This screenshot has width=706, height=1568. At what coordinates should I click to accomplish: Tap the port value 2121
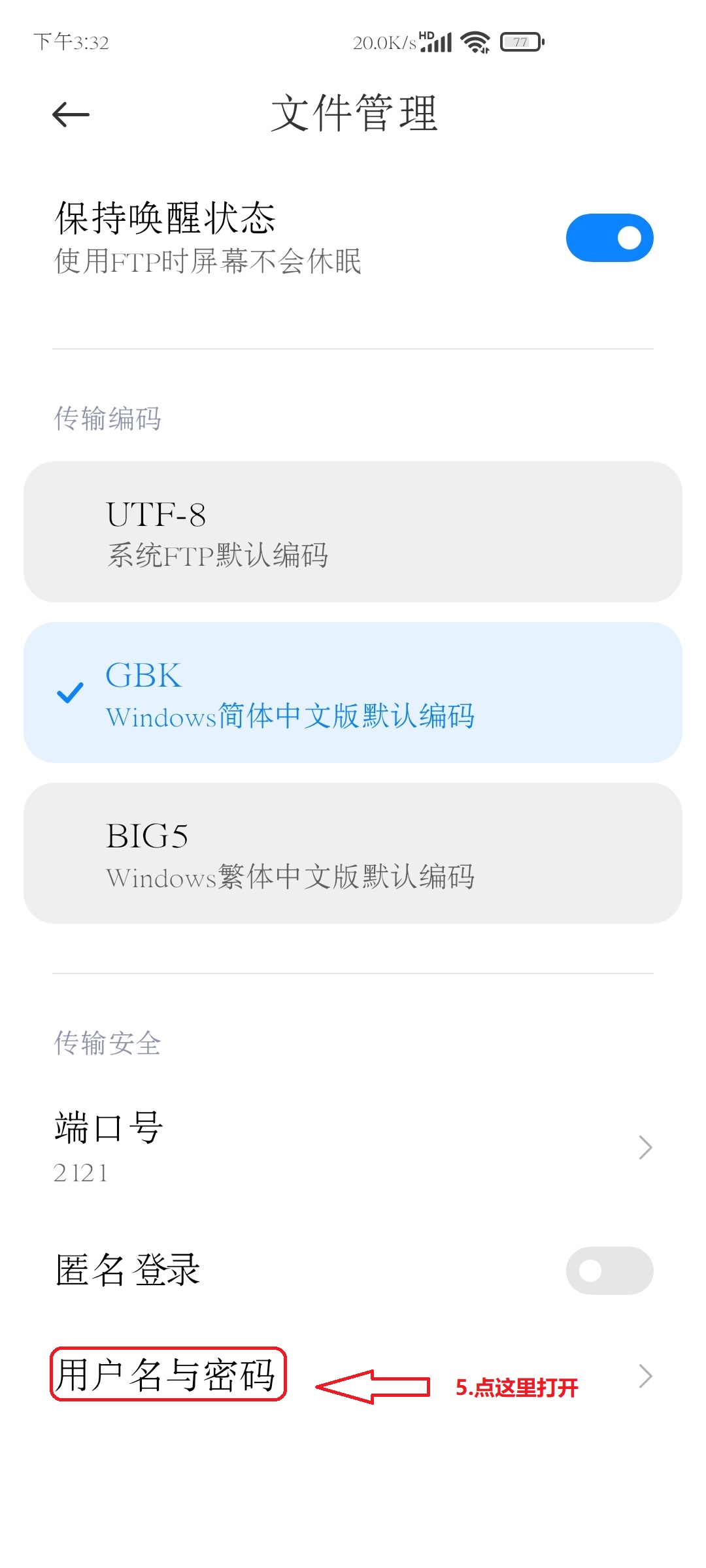pyautogui.click(x=80, y=1173)
